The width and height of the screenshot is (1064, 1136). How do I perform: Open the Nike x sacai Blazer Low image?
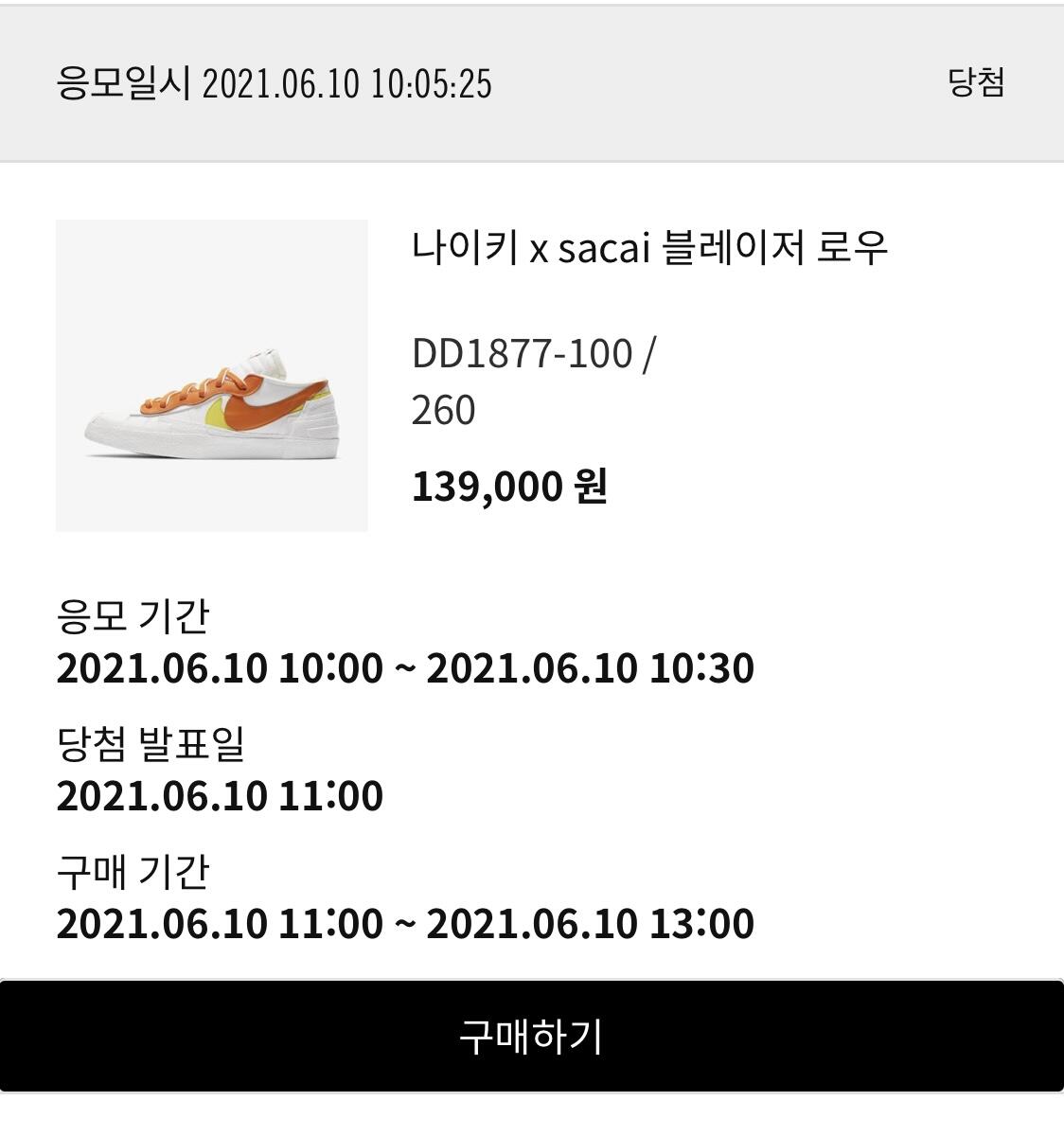[x=212, y=376]
